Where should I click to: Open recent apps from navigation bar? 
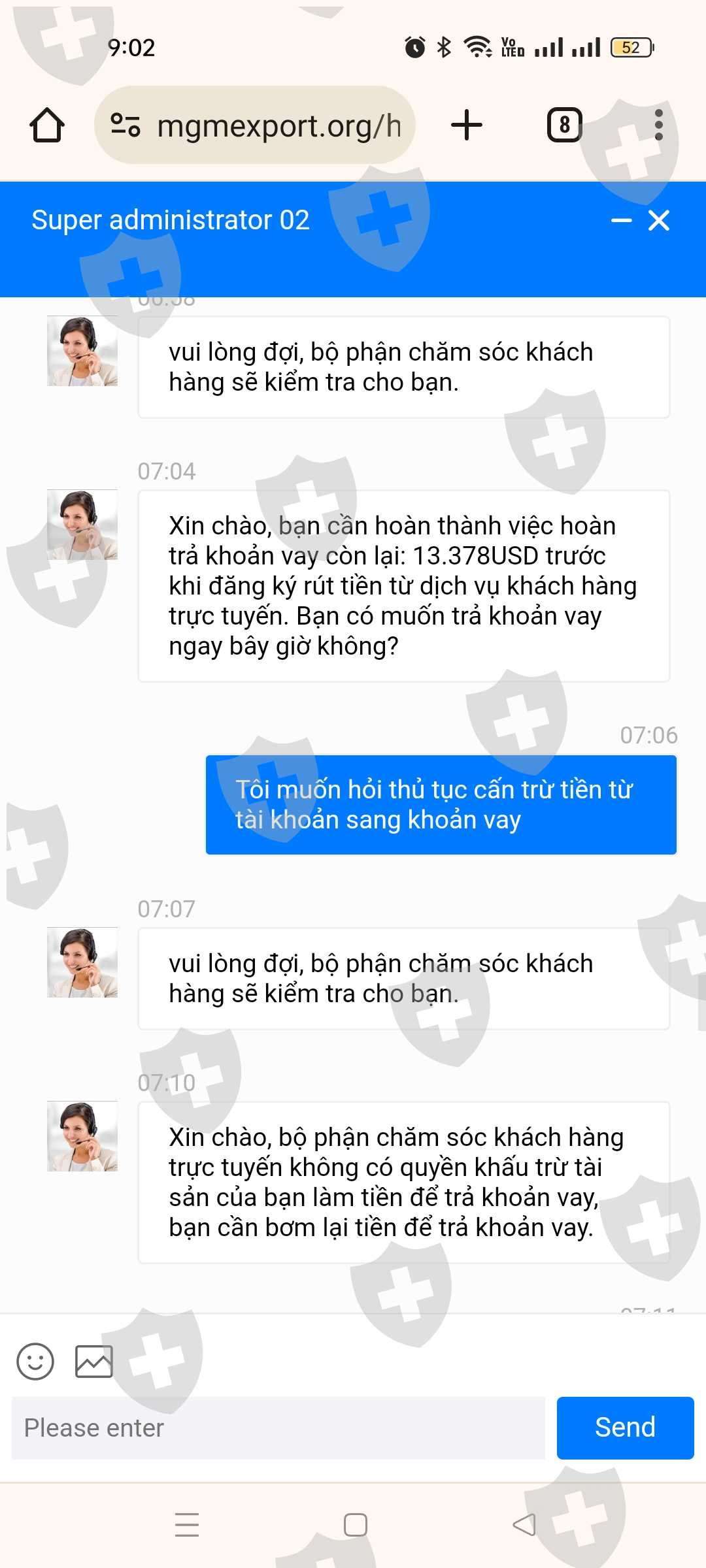click(187, 1525)
